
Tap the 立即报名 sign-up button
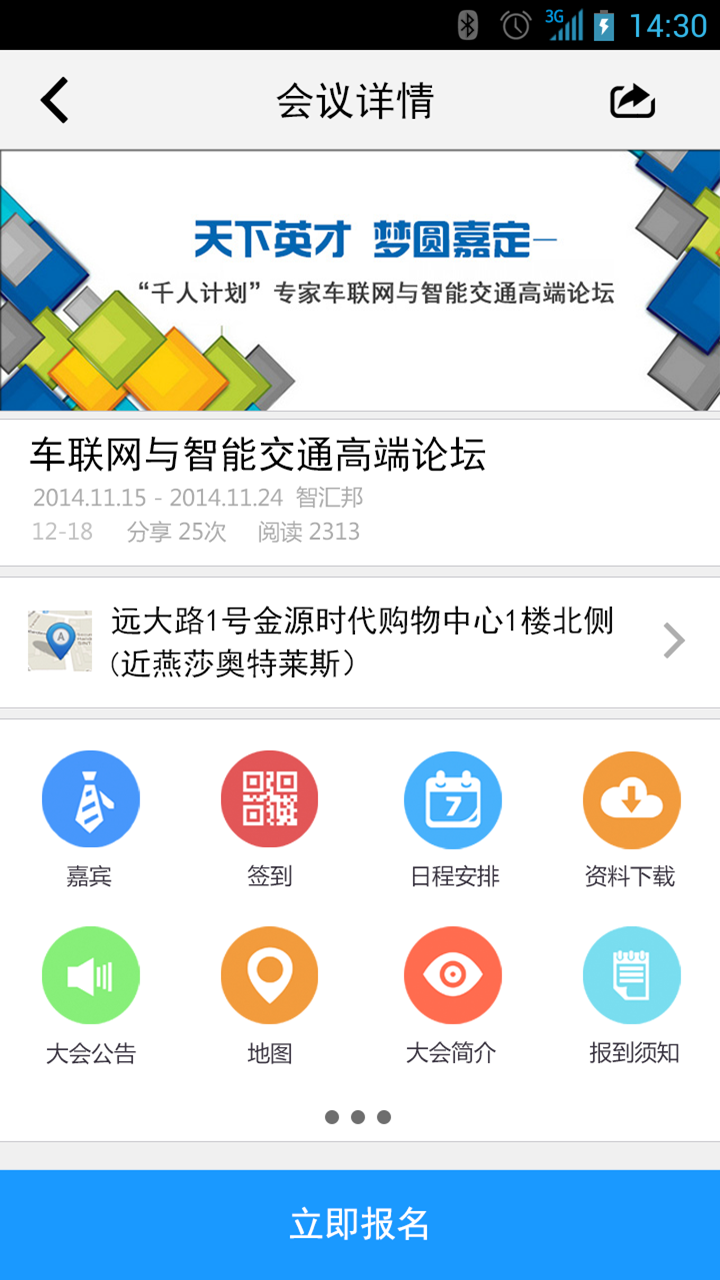tap(360, 1224)
